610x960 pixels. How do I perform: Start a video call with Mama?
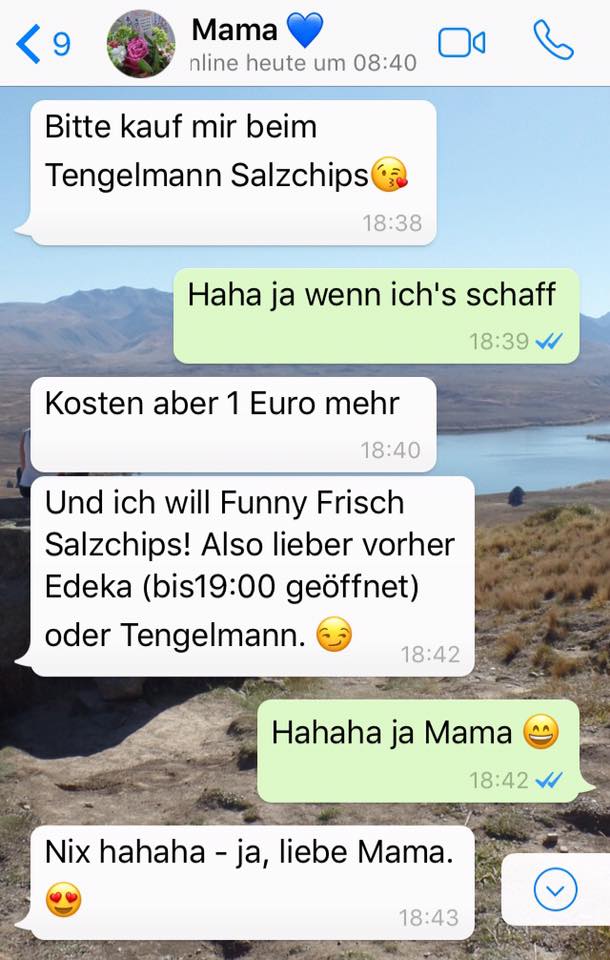[461, 43]
